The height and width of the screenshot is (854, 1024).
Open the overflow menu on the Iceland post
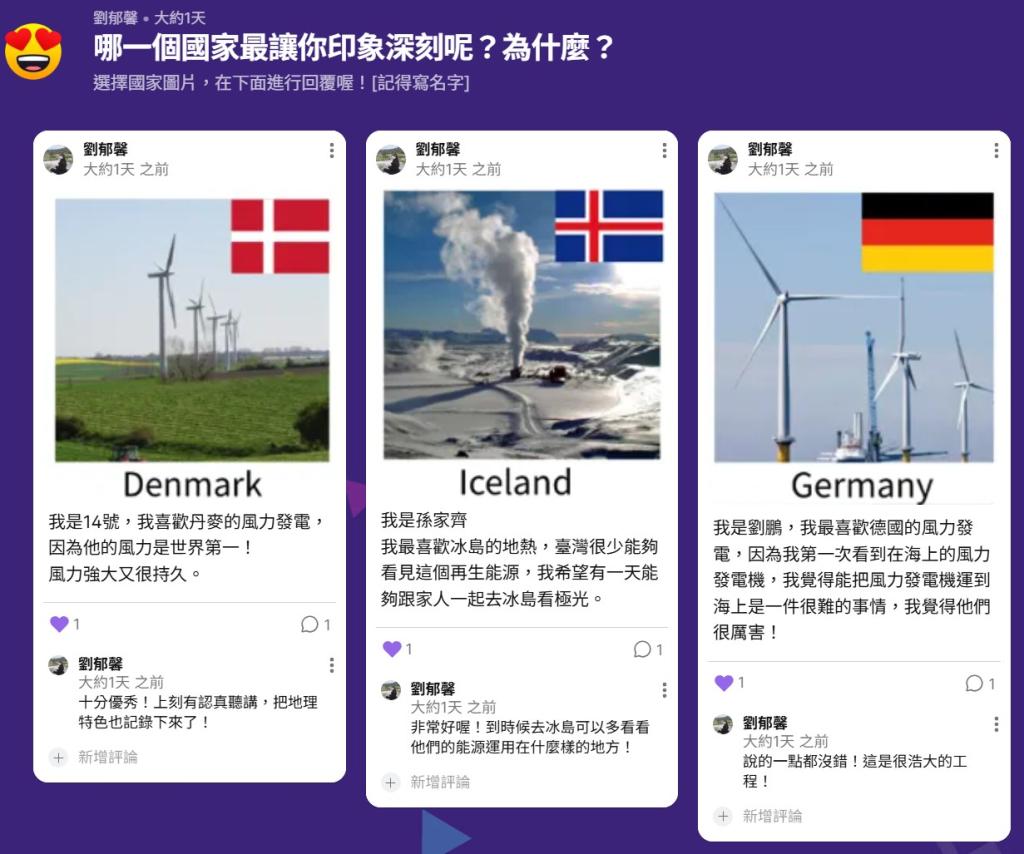663,151
